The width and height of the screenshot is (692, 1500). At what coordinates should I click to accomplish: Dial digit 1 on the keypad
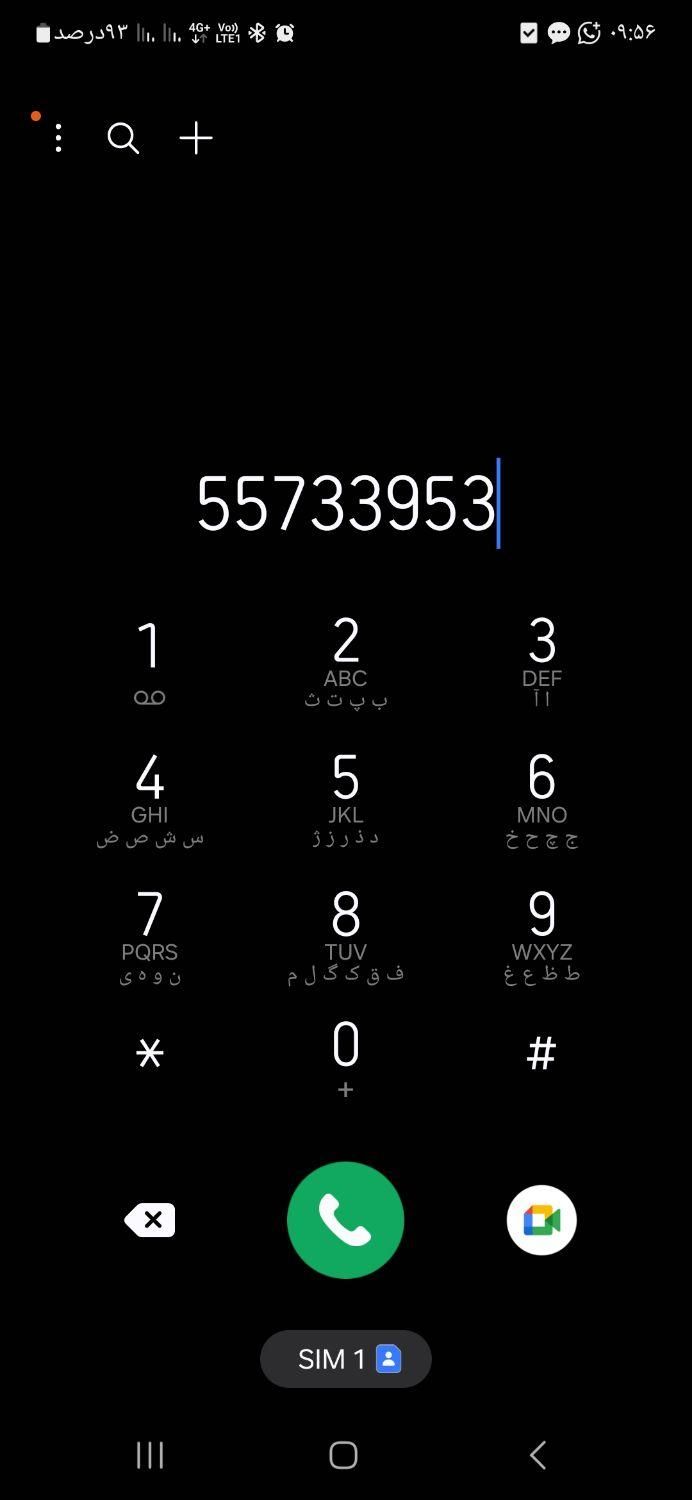click(149, 660)
